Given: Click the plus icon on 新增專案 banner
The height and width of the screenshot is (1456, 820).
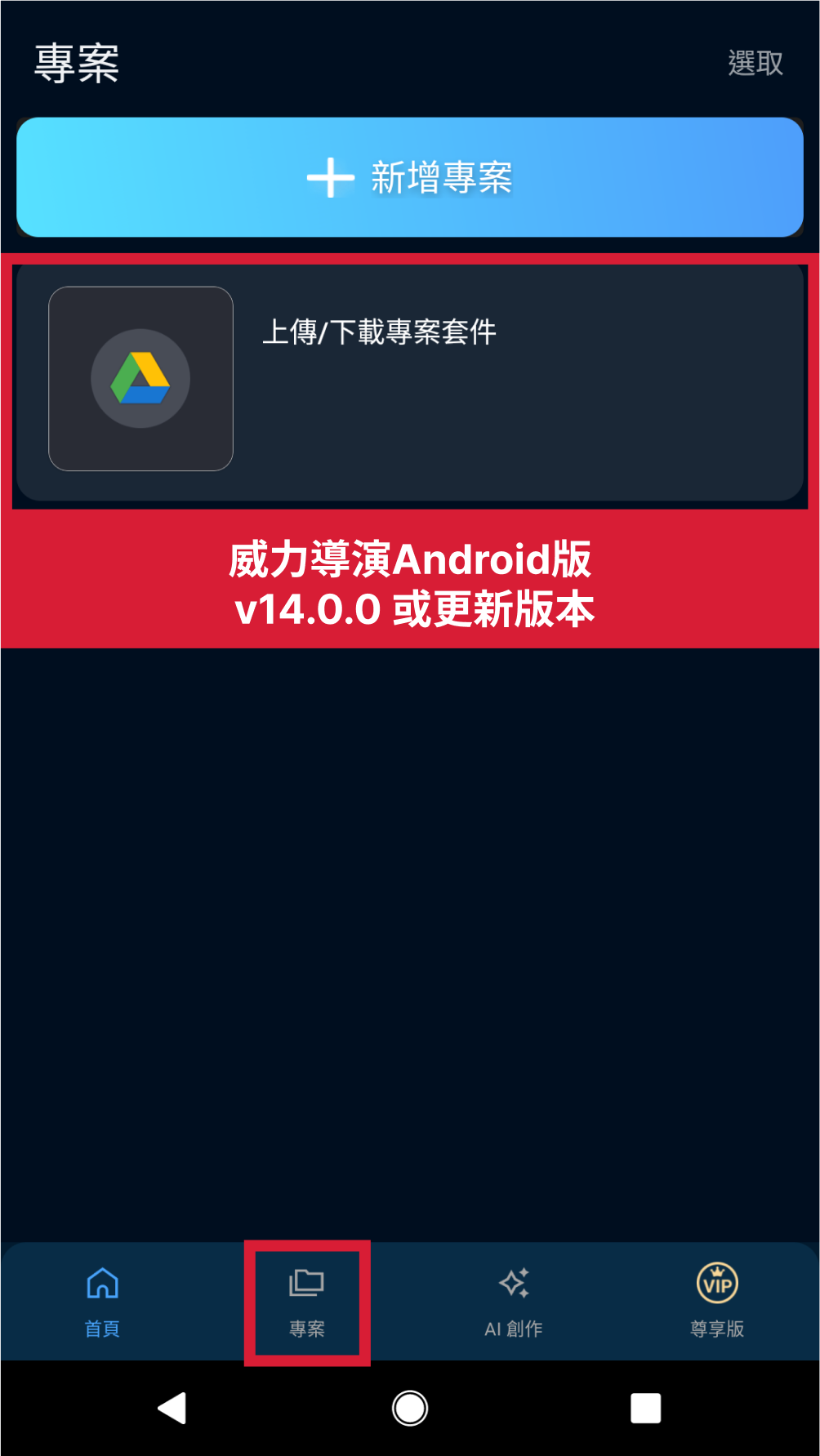Looking at the screenshot, I should (x=330, y=179).
